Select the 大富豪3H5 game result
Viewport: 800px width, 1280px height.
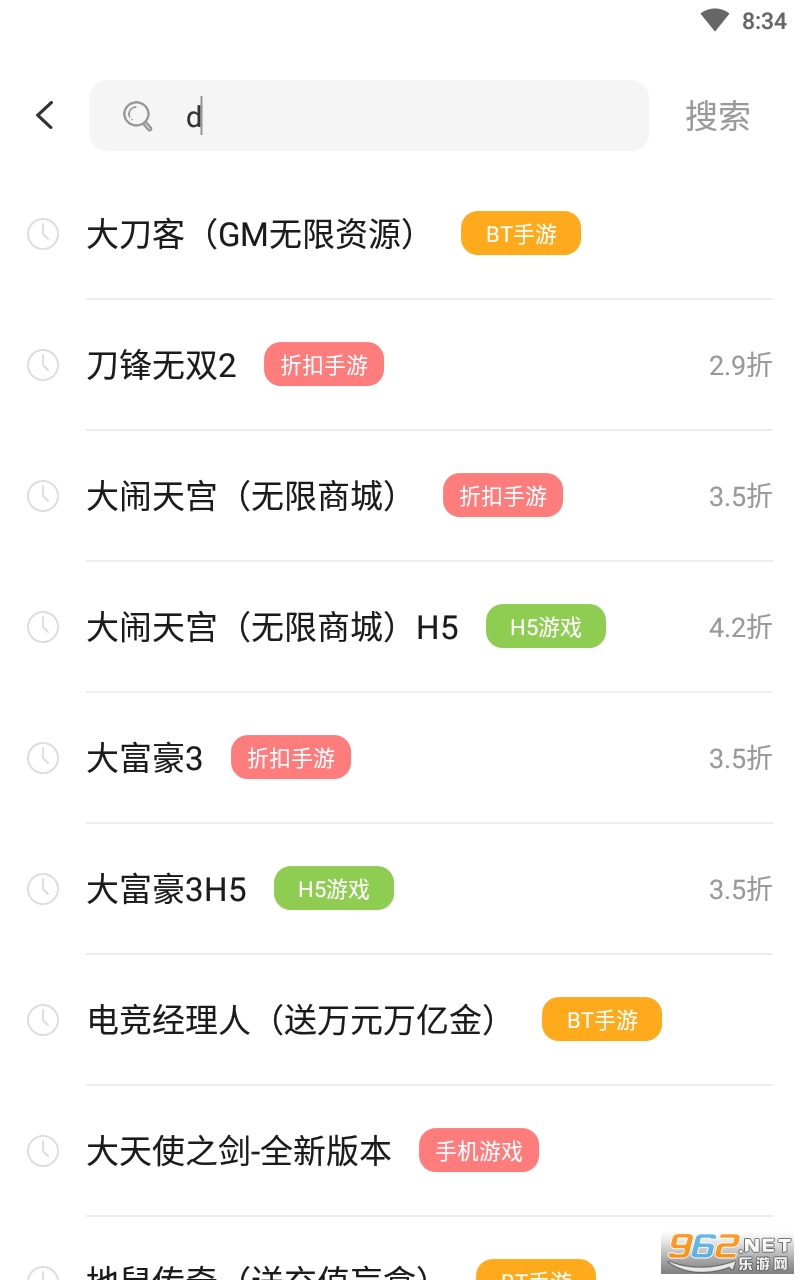click(x=167, y=890)
